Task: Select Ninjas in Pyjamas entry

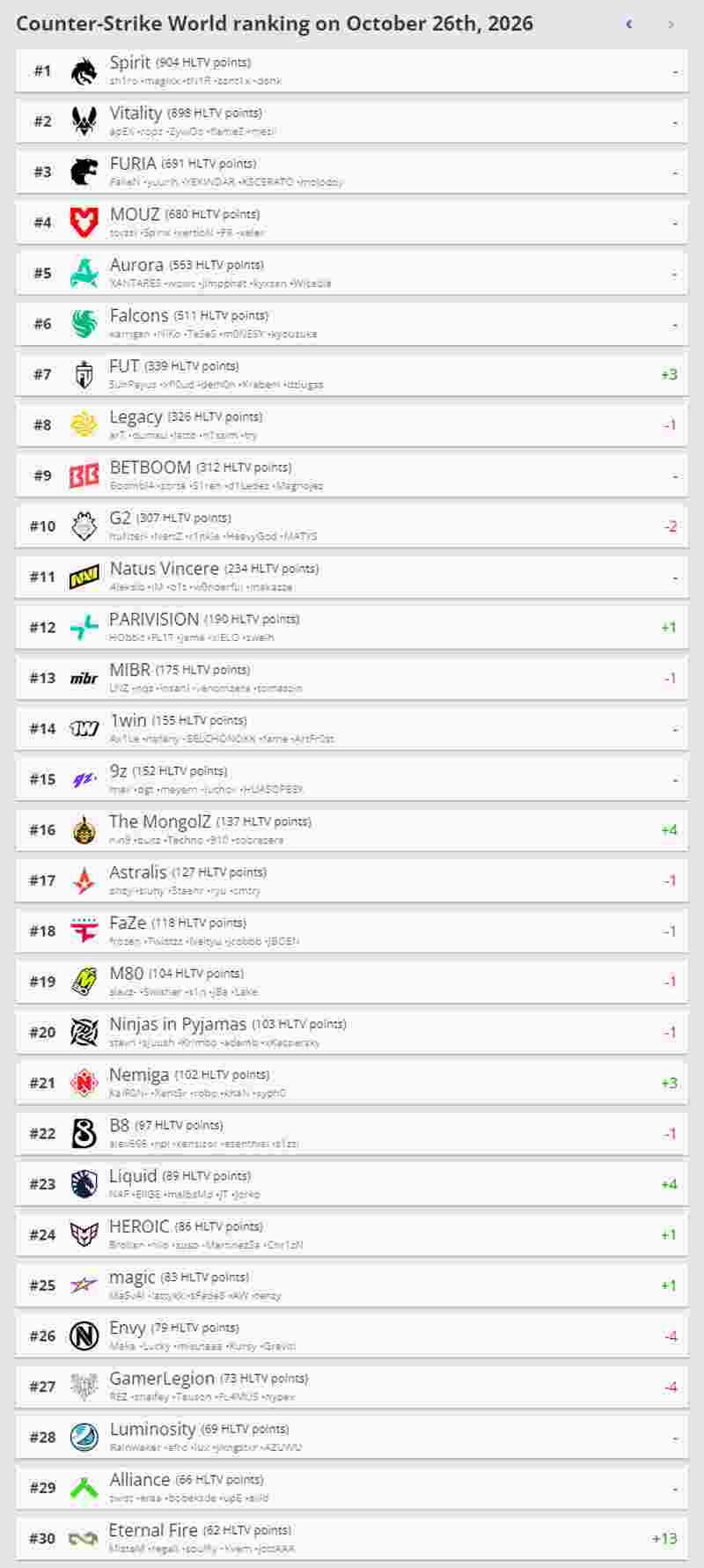Action: (x=351, y=1033)
